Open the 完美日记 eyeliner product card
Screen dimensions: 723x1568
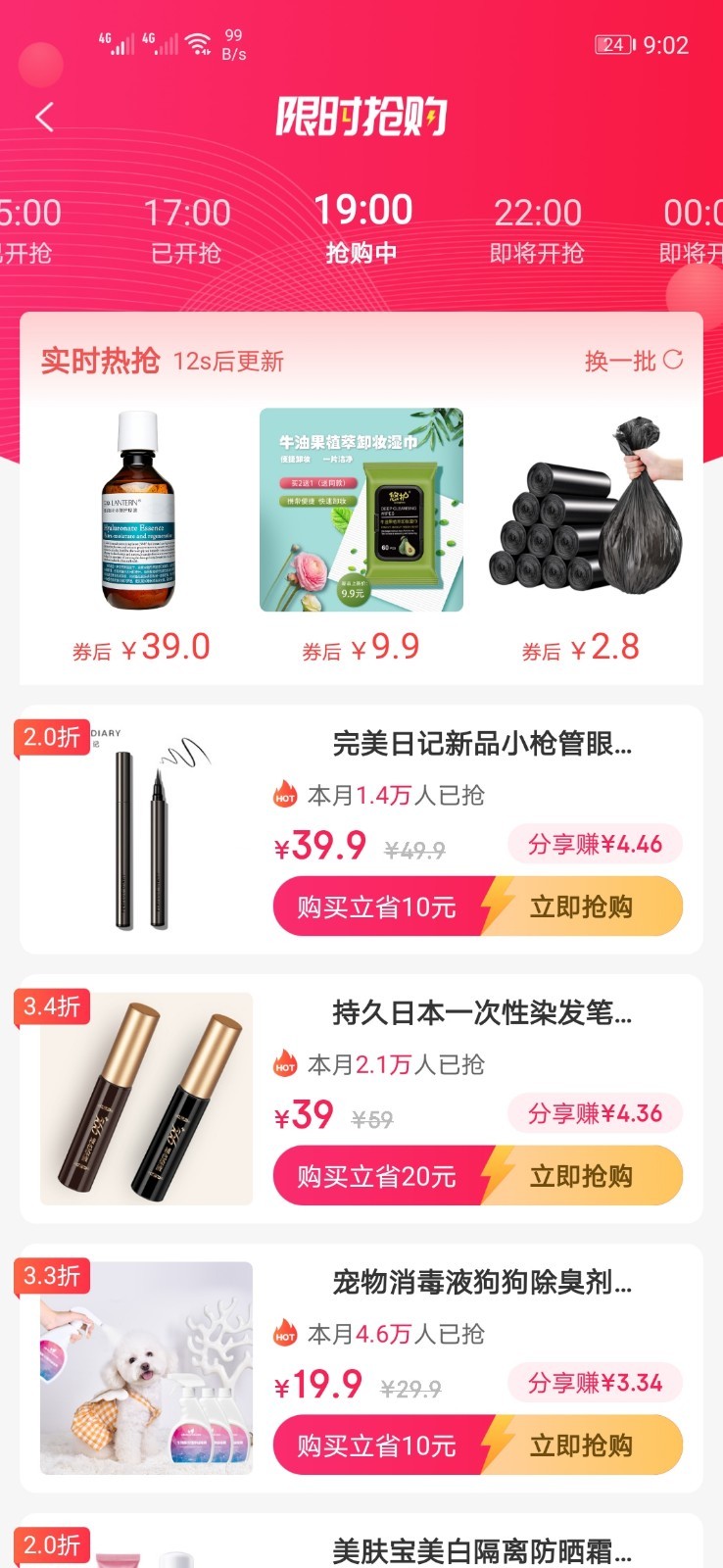pos(481,745)
